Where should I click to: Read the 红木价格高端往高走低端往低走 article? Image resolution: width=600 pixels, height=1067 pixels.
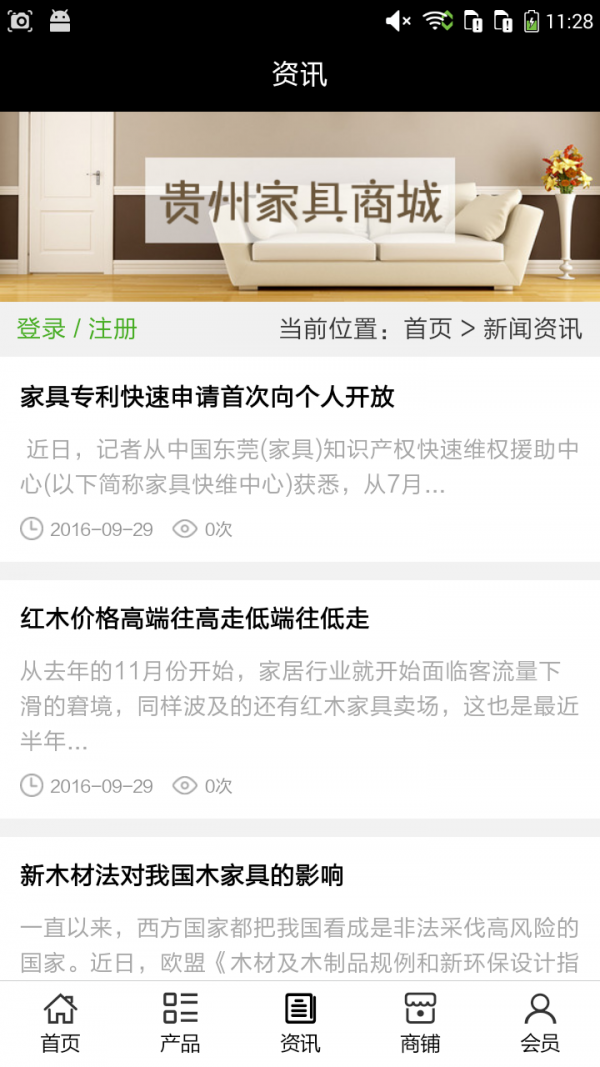pos(195,619)
